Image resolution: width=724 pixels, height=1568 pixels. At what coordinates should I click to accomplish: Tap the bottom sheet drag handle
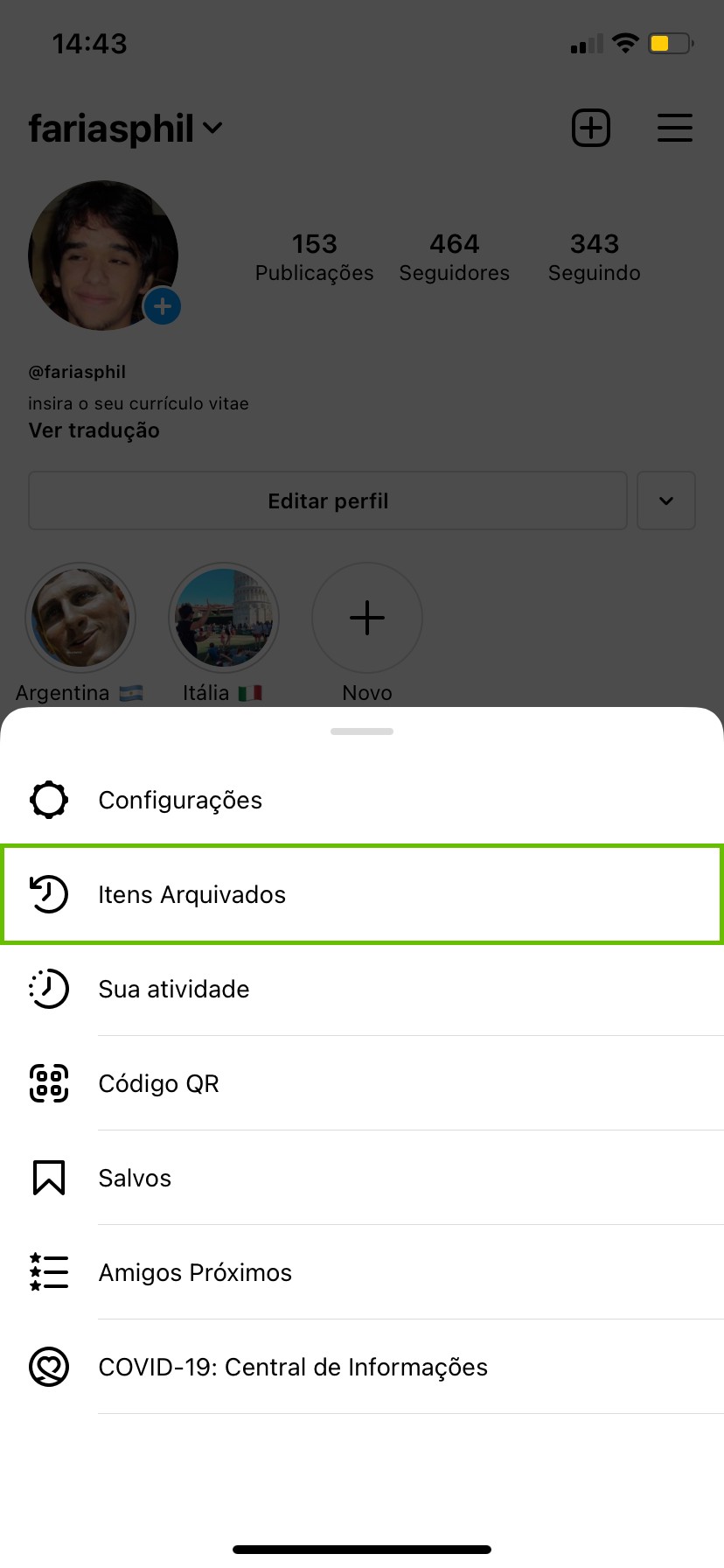362,731
